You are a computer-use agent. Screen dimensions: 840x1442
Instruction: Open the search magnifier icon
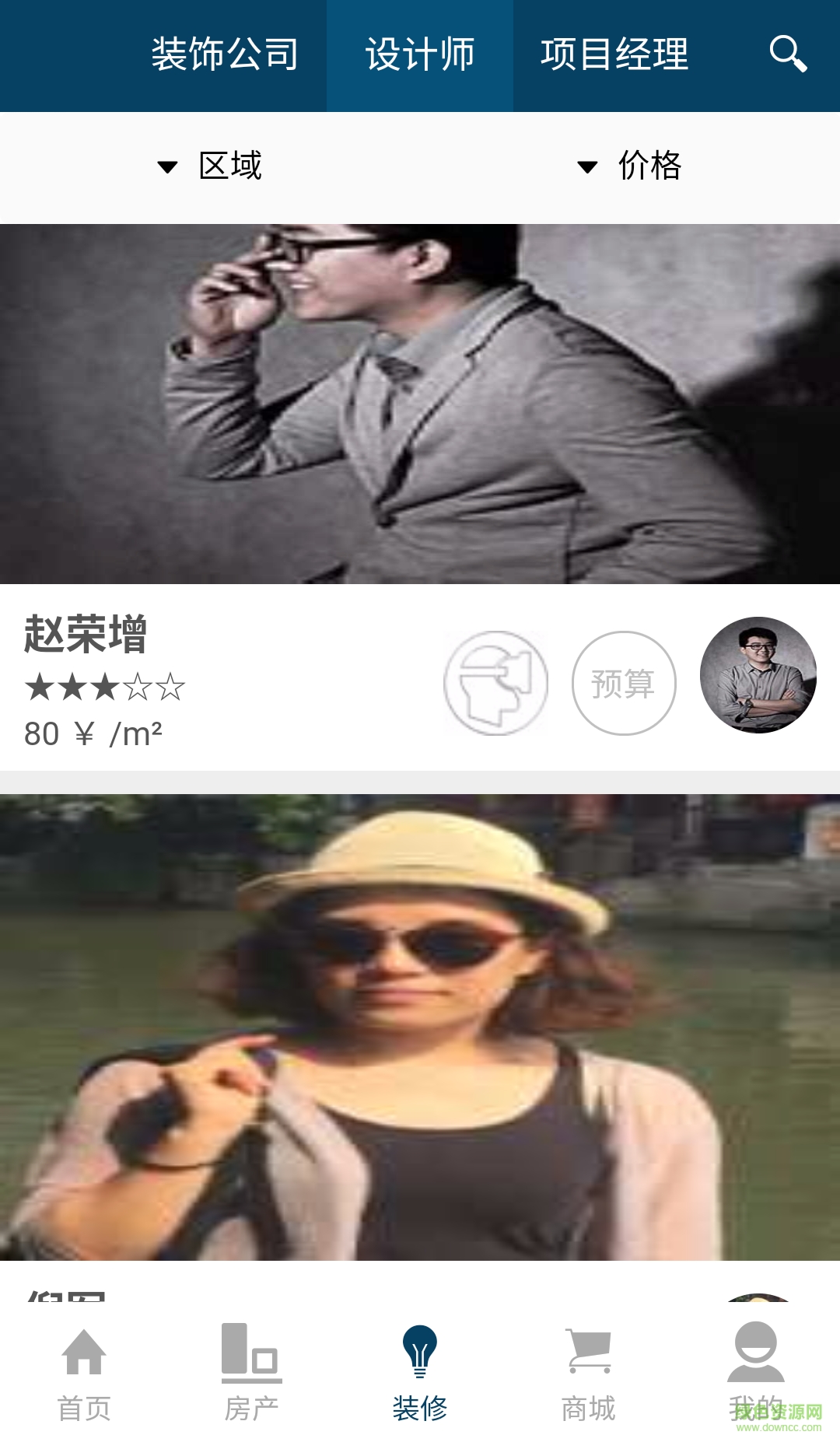pos(788,54)
